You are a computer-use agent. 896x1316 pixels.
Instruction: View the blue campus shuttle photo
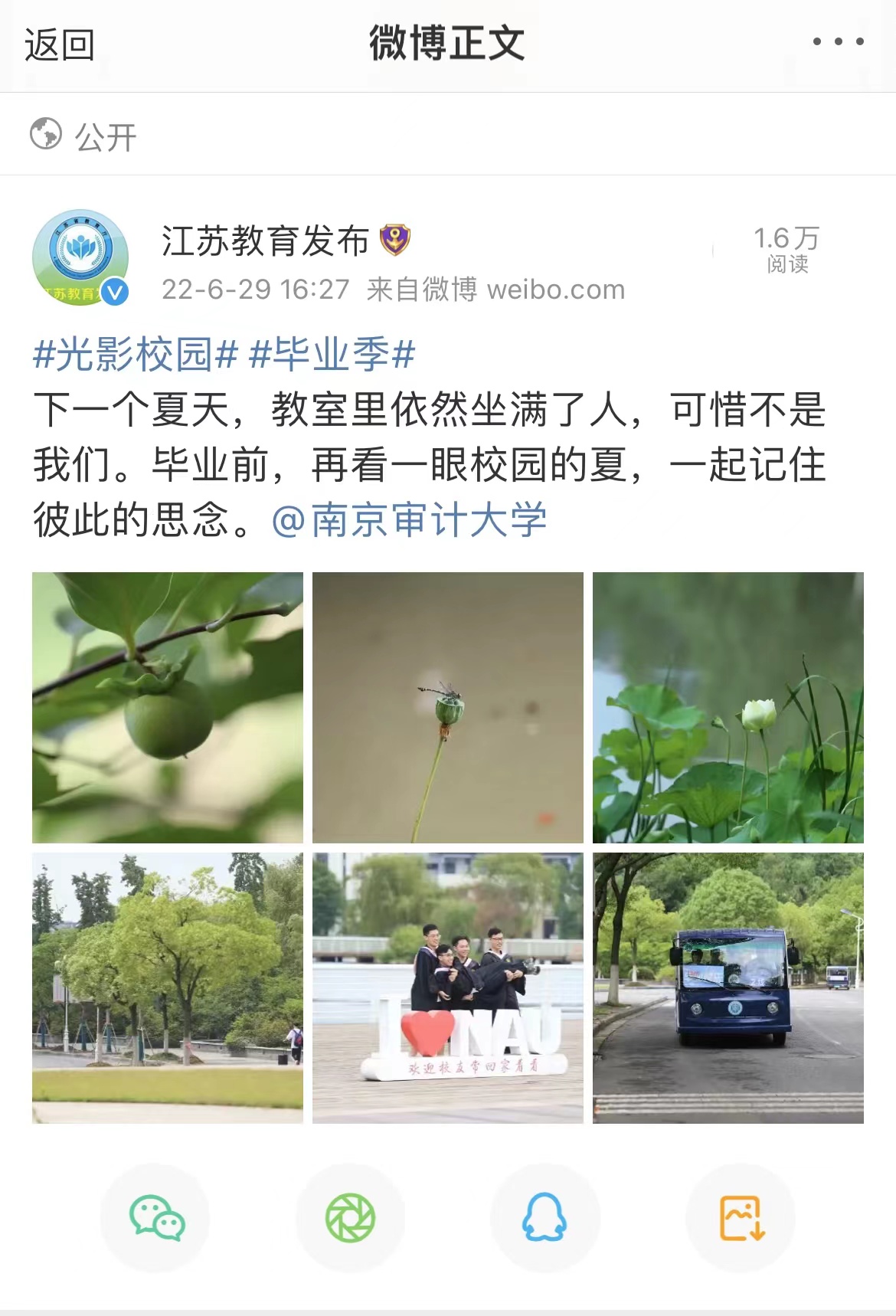pos(728,987)
